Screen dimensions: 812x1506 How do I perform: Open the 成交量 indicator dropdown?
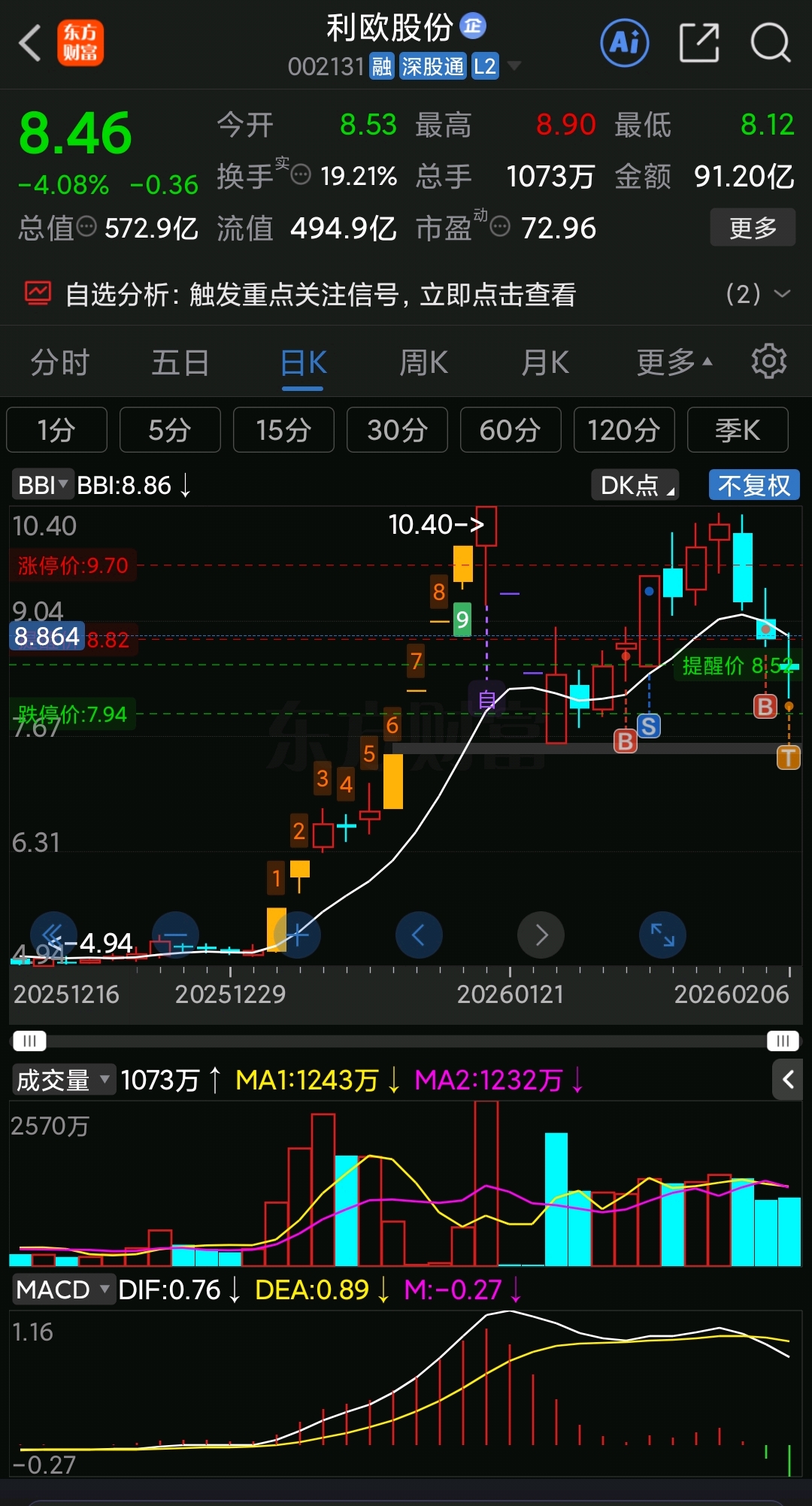coord(63,1080)
